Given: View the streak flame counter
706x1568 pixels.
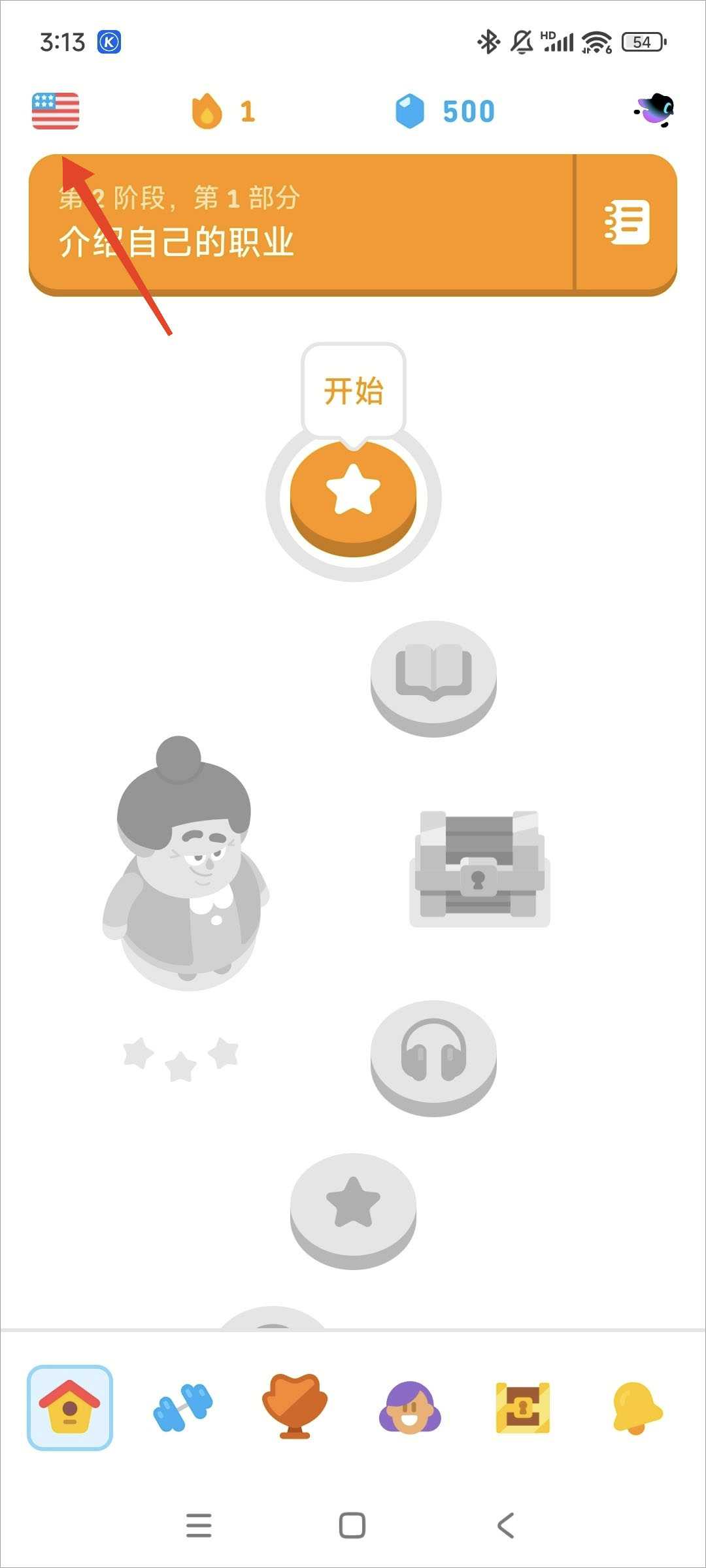Looking at the screenshot, I should [222, 111].
